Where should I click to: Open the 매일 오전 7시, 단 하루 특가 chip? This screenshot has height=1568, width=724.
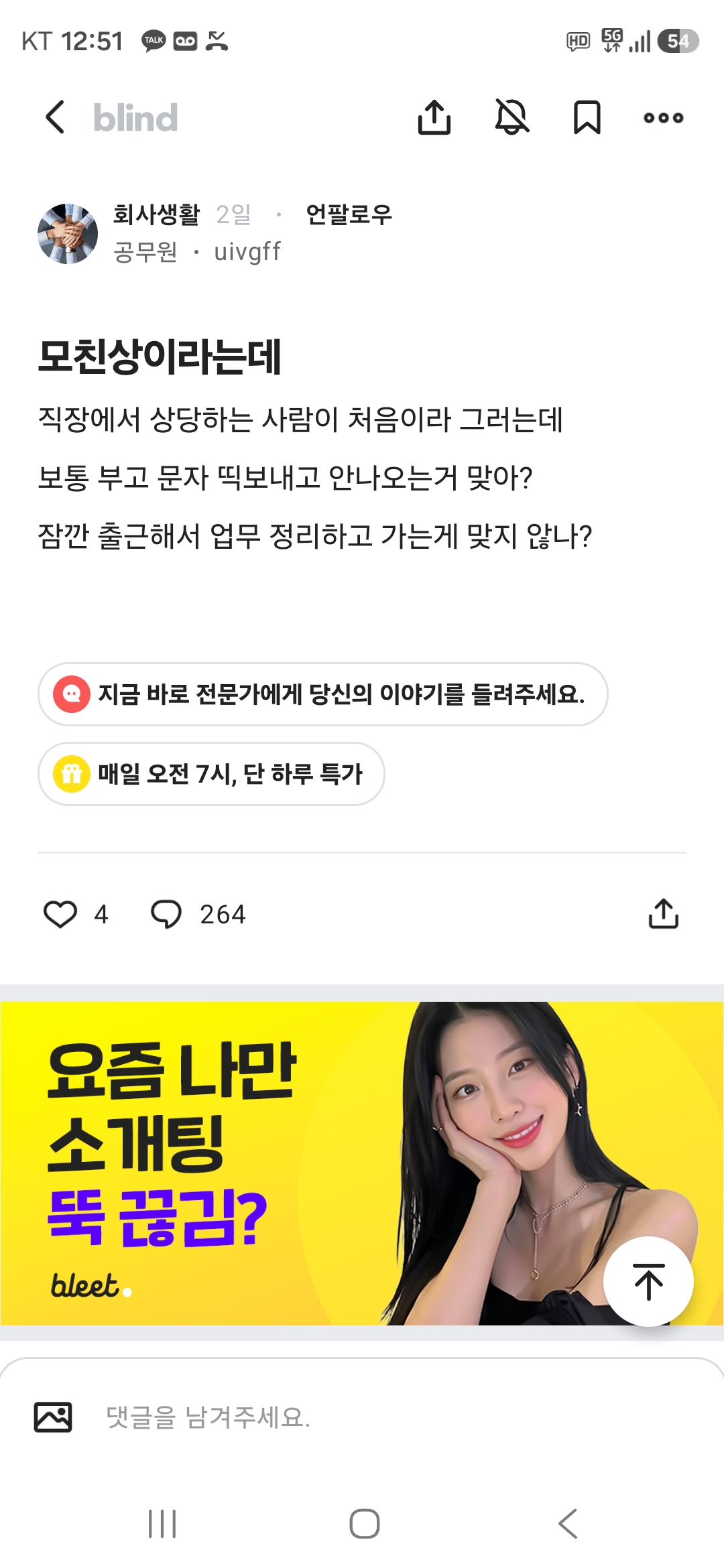211,774
